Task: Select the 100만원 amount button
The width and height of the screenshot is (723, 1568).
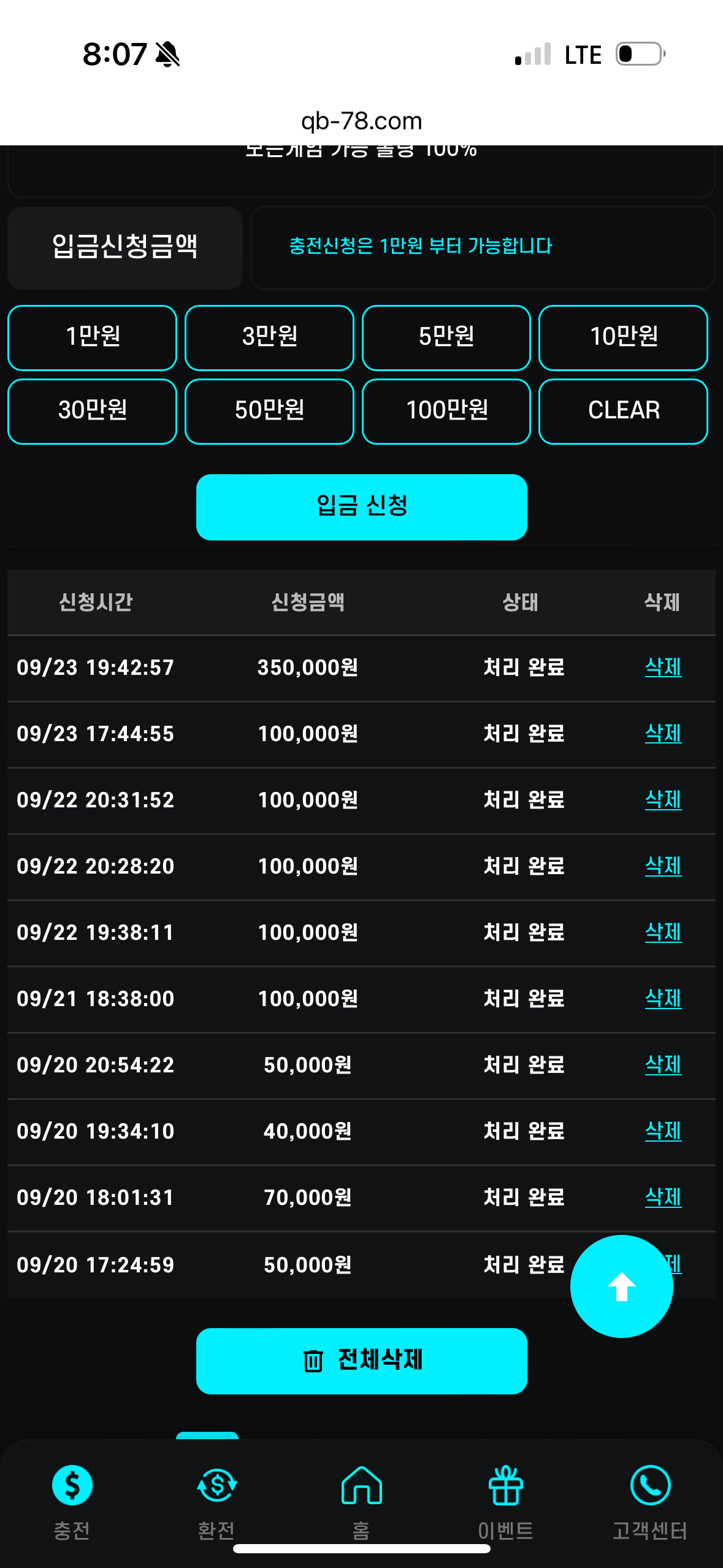Action: (x=446, y=411)
